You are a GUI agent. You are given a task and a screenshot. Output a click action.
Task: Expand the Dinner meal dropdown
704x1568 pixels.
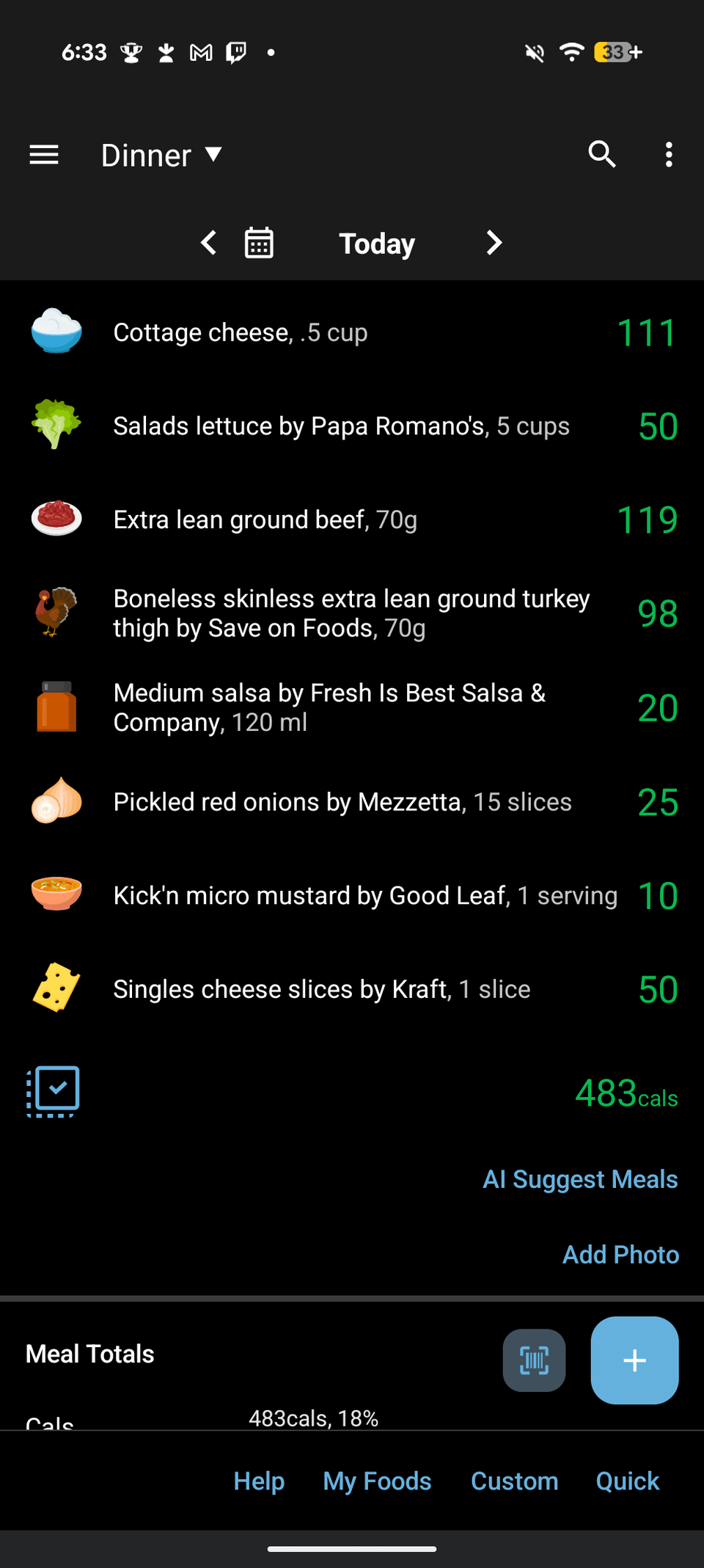click(161, 156)
